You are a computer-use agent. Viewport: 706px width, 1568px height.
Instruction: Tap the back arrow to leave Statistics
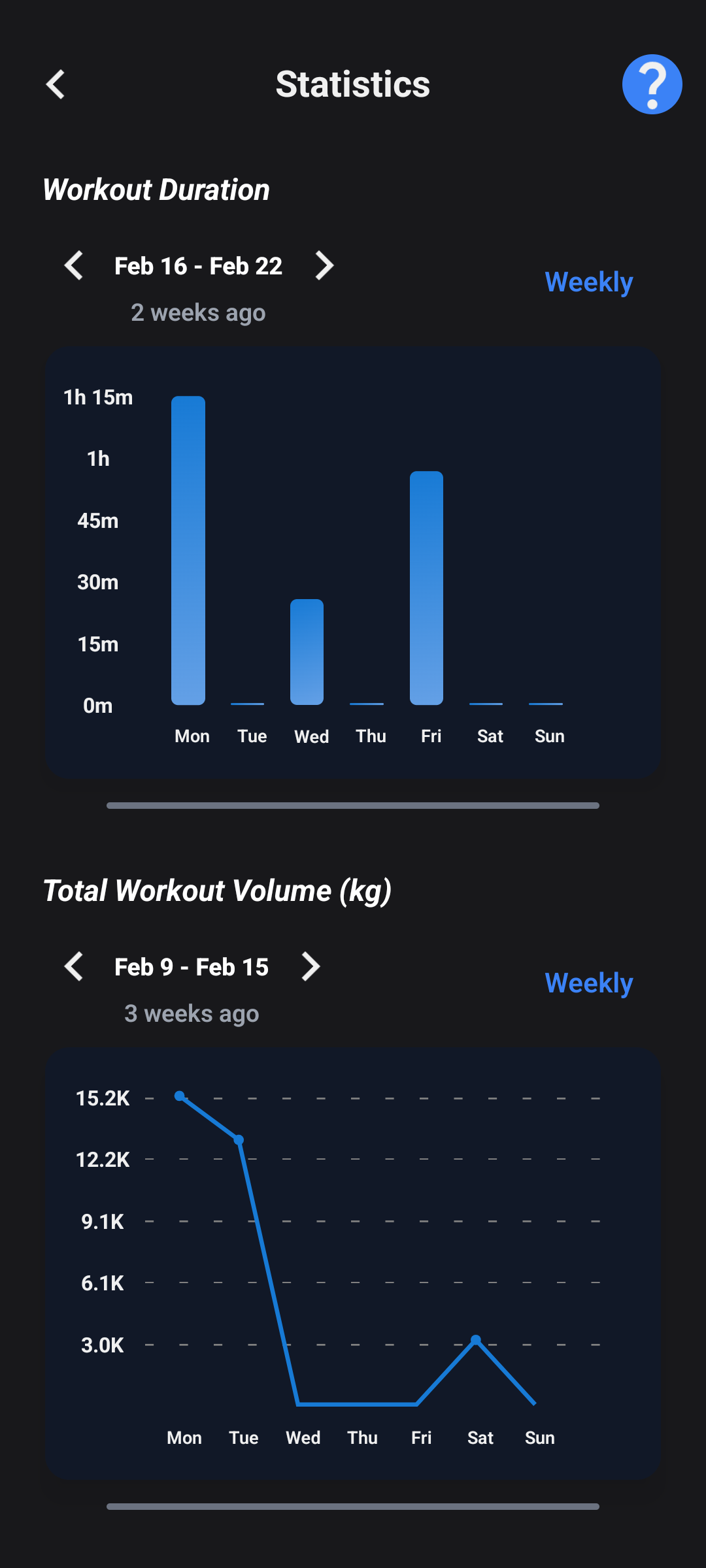[55, 84]
